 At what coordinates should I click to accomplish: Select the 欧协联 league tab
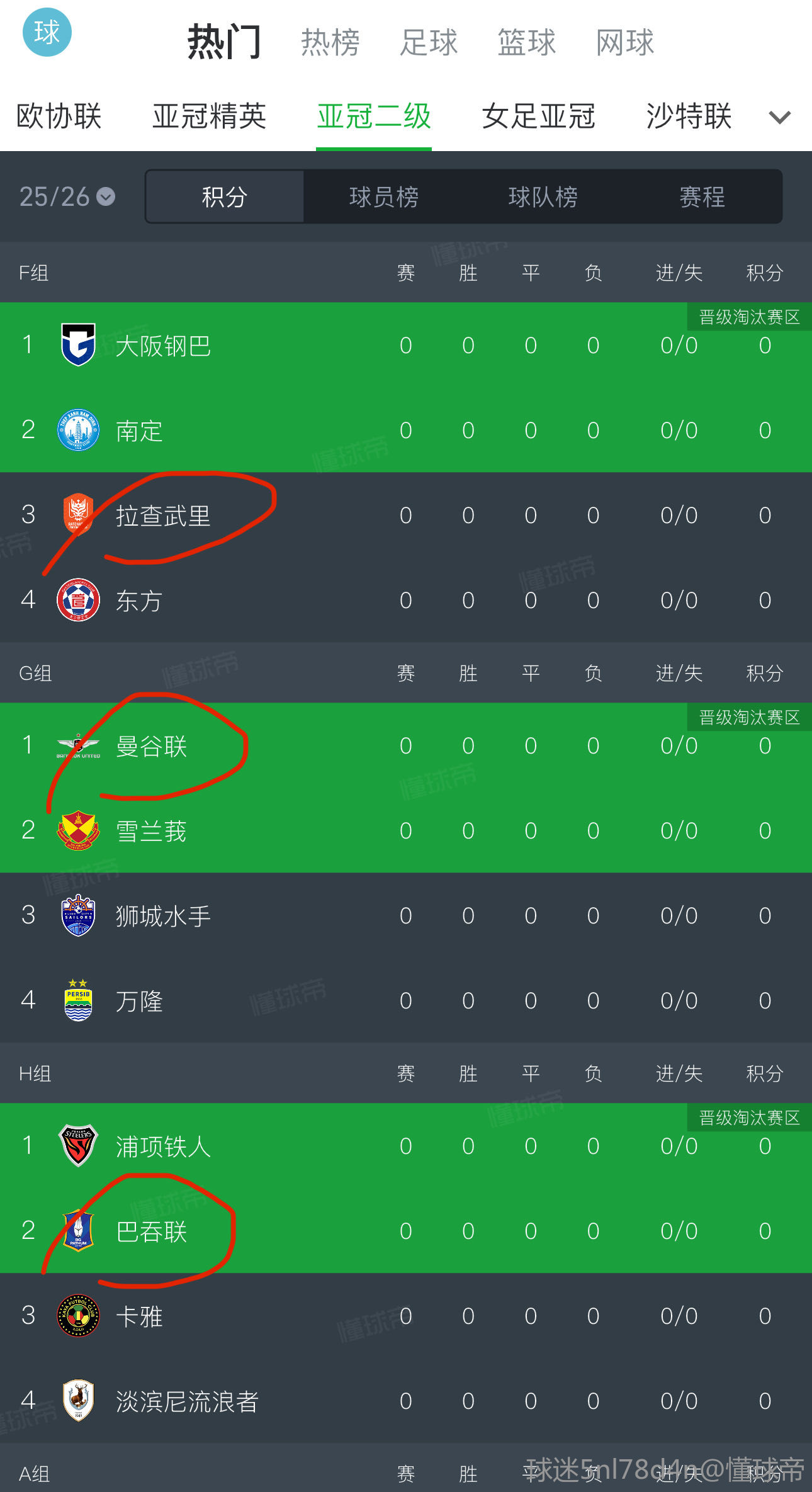tap(59, 116)
